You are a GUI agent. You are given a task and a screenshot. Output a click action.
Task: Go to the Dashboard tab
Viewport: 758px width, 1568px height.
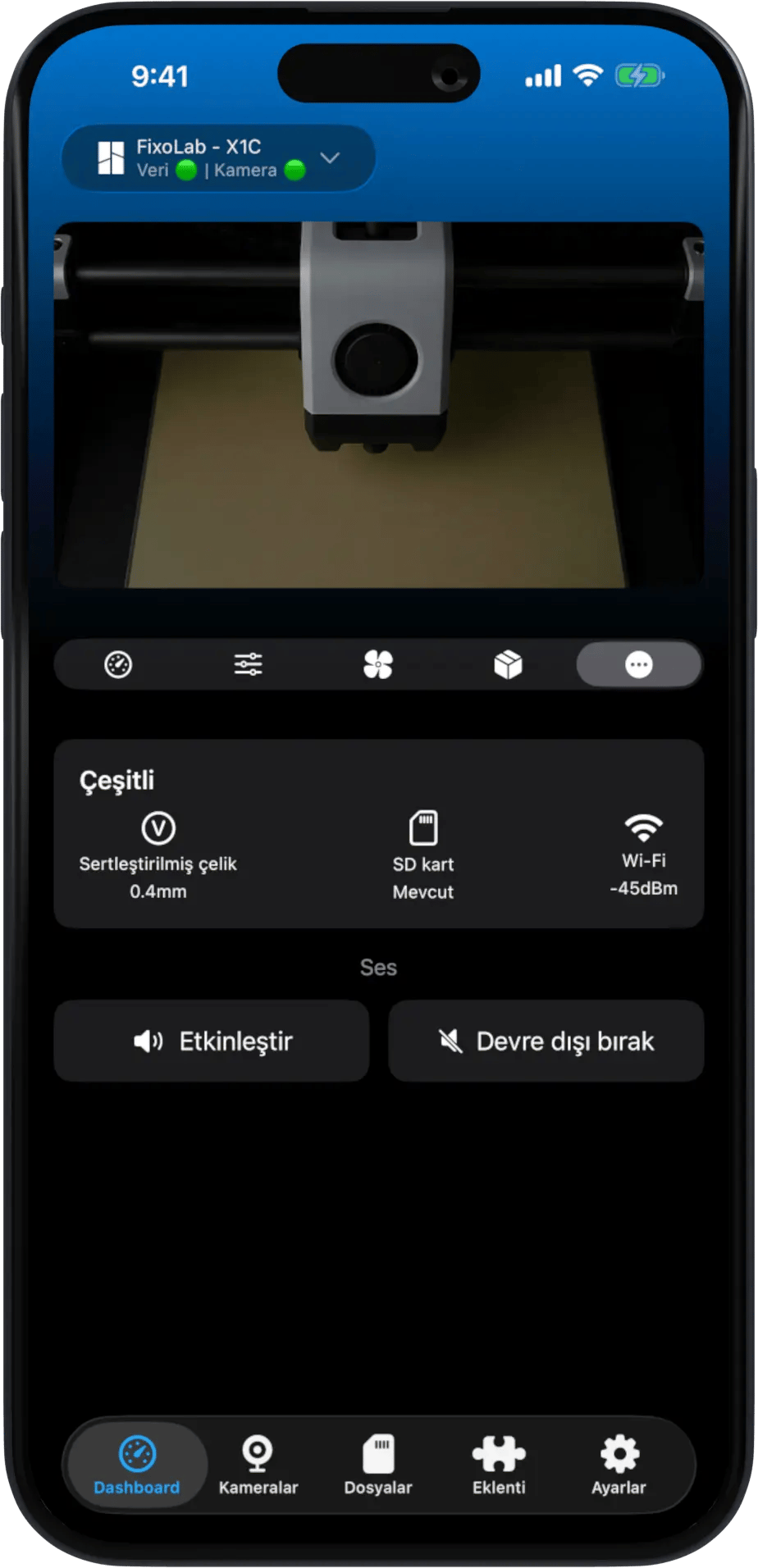click(x=136, y=1465)
